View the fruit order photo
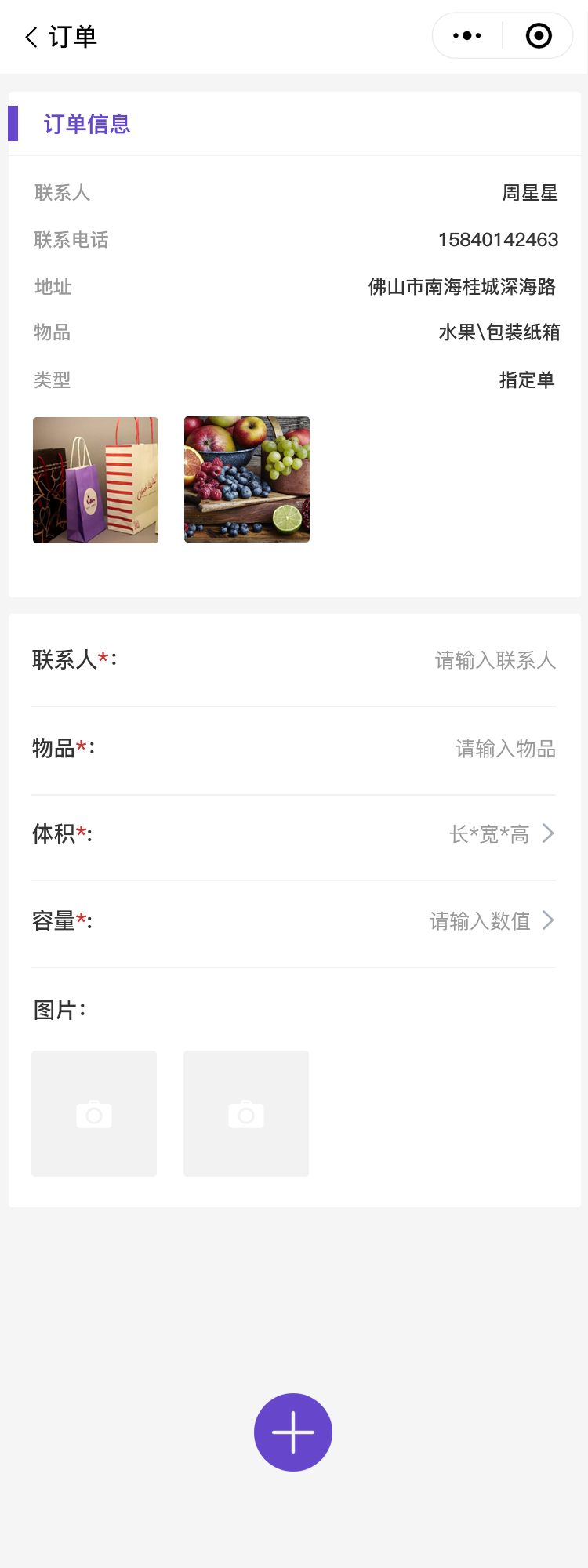 tap(247, 479)
